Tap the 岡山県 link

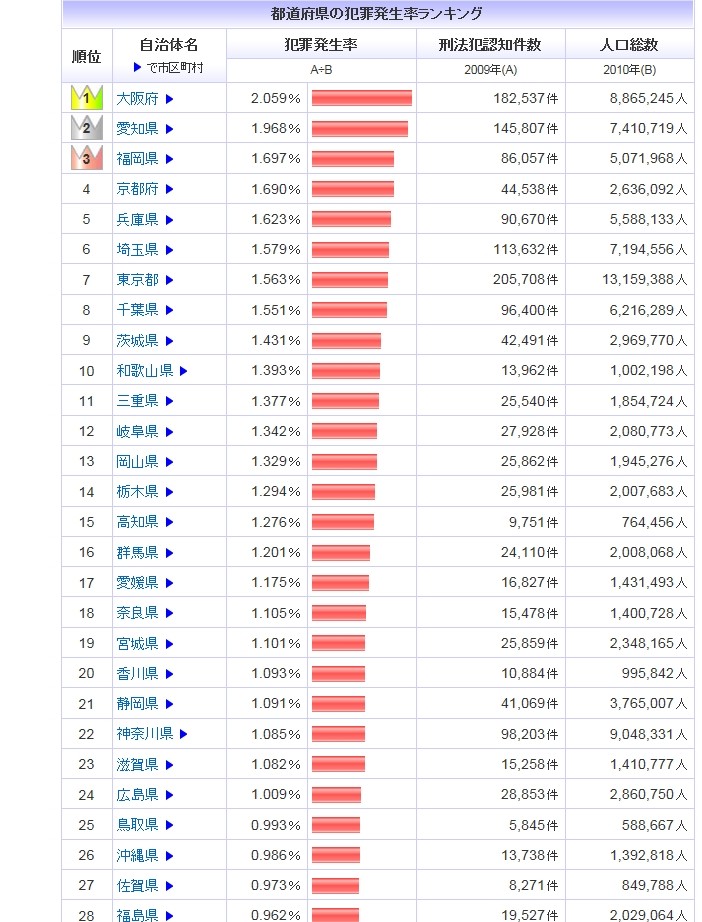pos(138,461)
